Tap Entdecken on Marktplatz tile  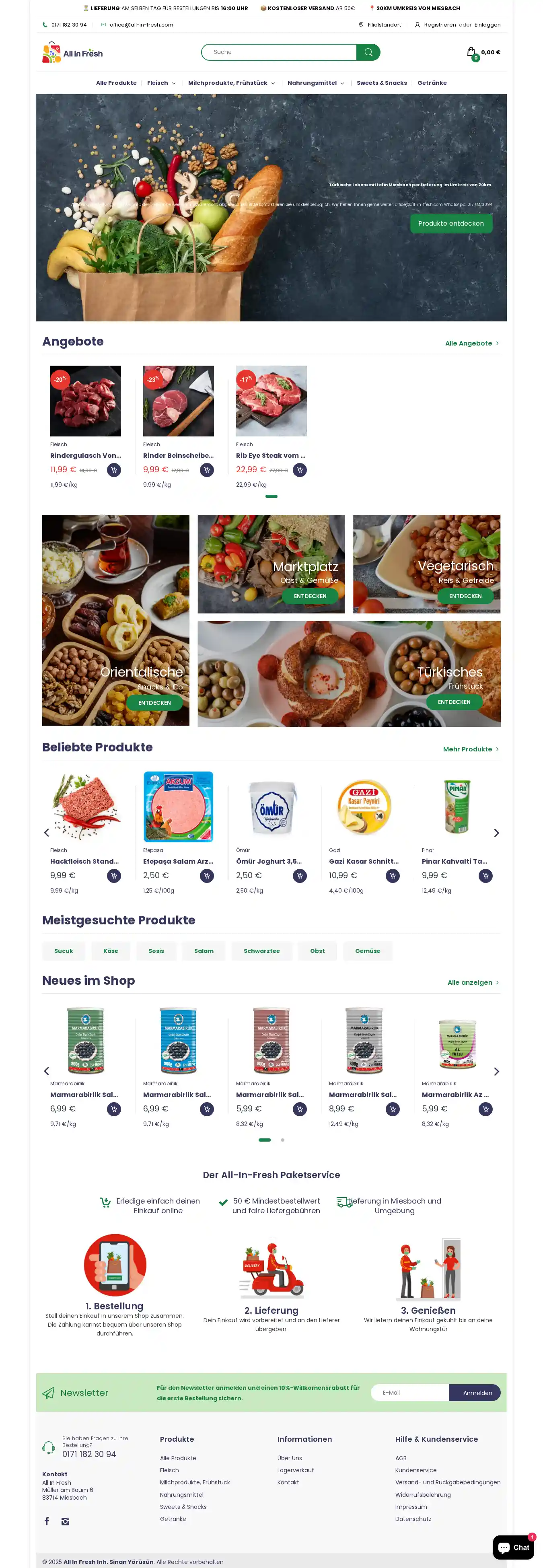(310, 597)
